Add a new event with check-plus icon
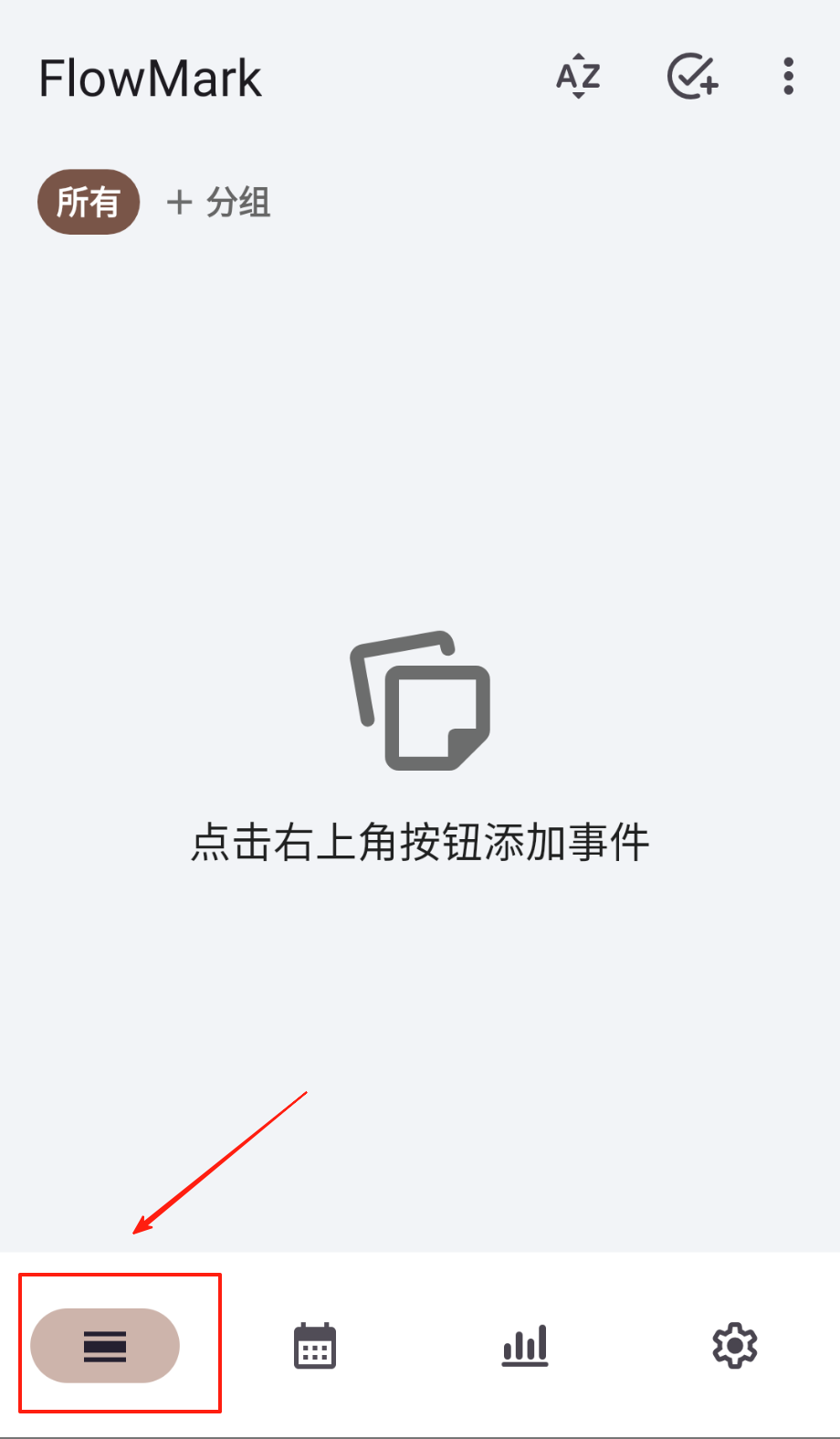This screenshot has height=1439, width=840. click(692, 77)
